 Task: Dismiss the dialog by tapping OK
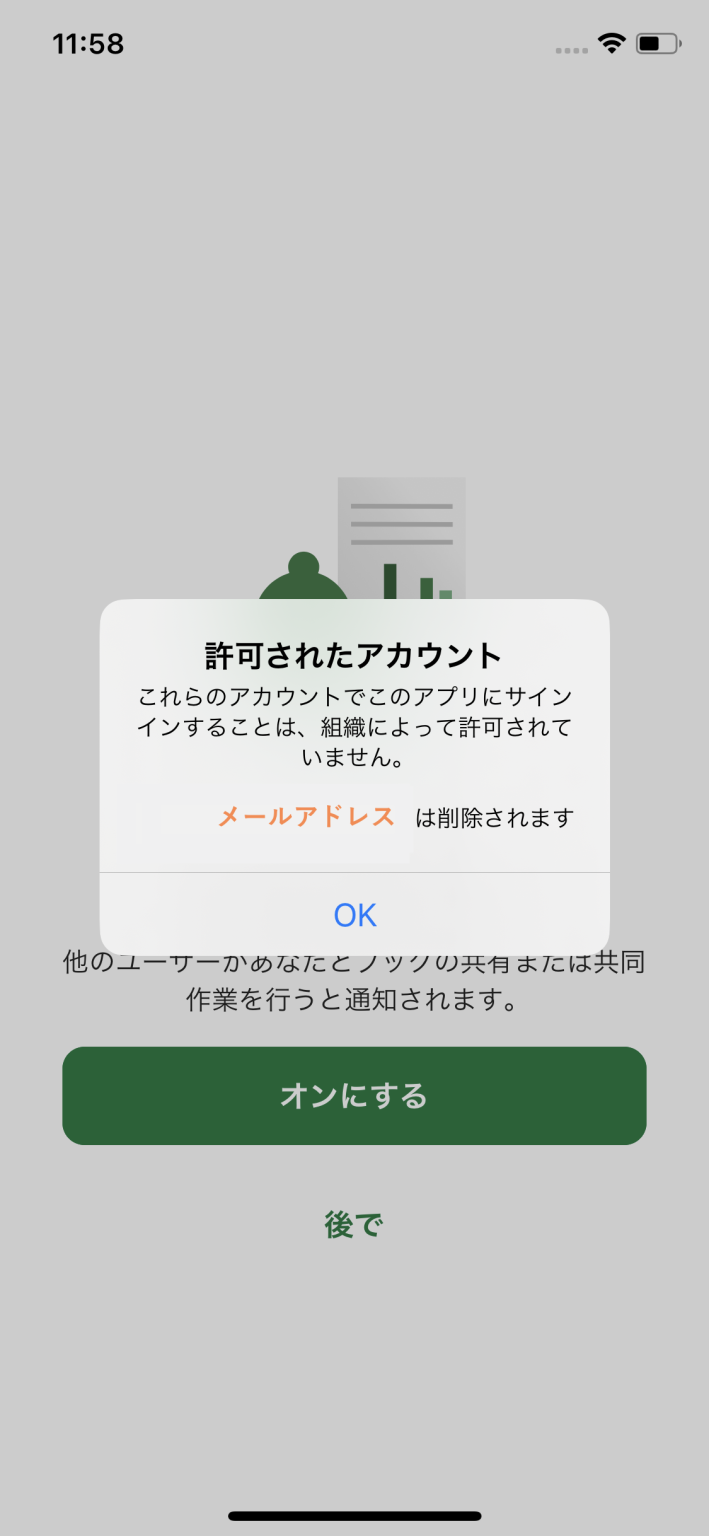coord(354,914)
